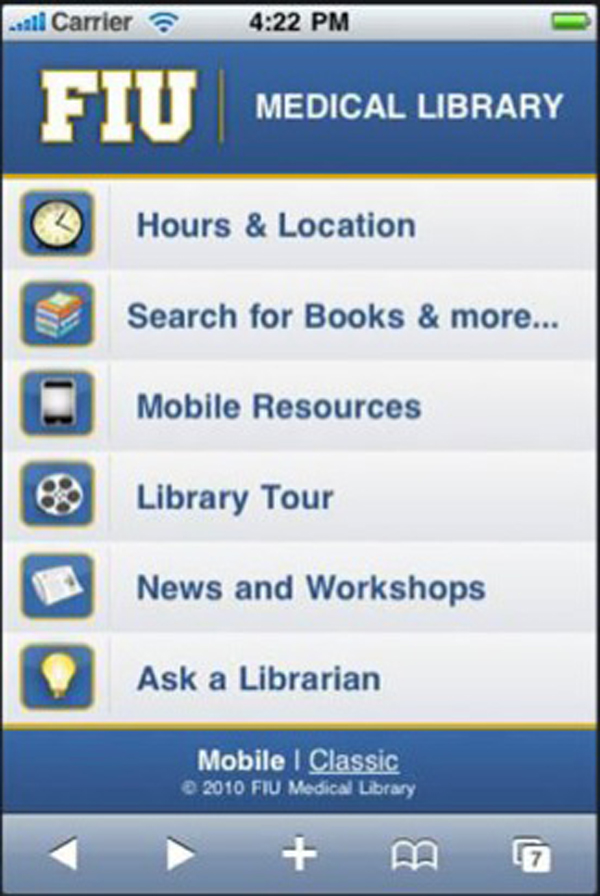Open the browser pages tab switcher
The width and height of the screenshot is (600, 896).
(x=532, y=855)
